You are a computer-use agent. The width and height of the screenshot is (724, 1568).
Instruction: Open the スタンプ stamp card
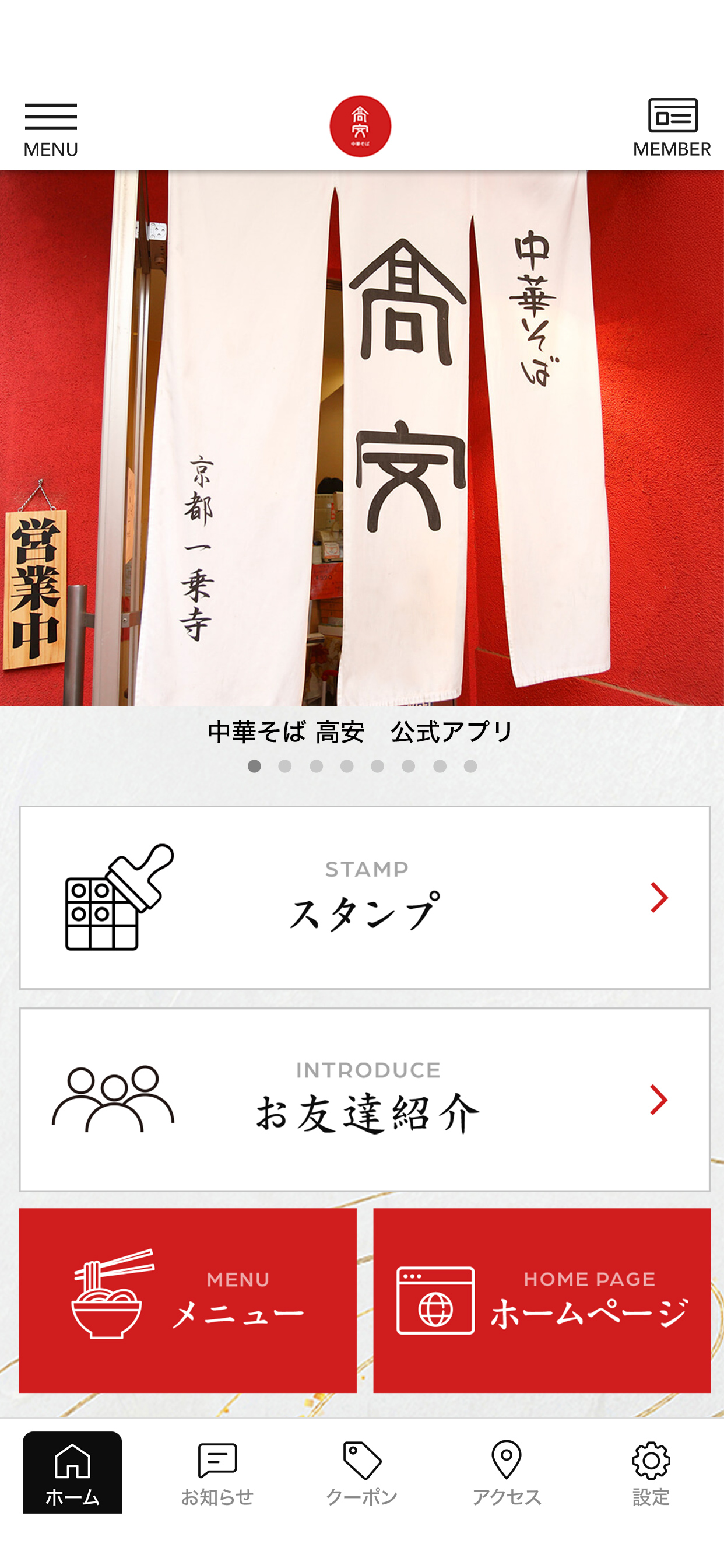pos(364,897)
